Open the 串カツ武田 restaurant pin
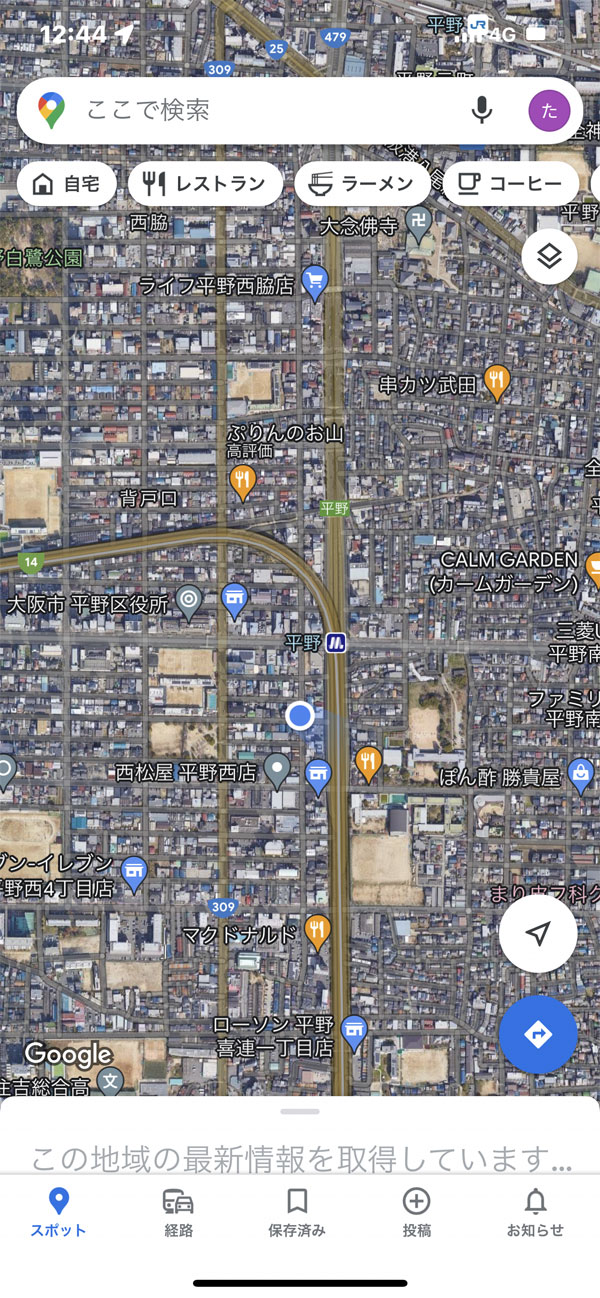600x1298 pixels. click(x=497, y=382)
